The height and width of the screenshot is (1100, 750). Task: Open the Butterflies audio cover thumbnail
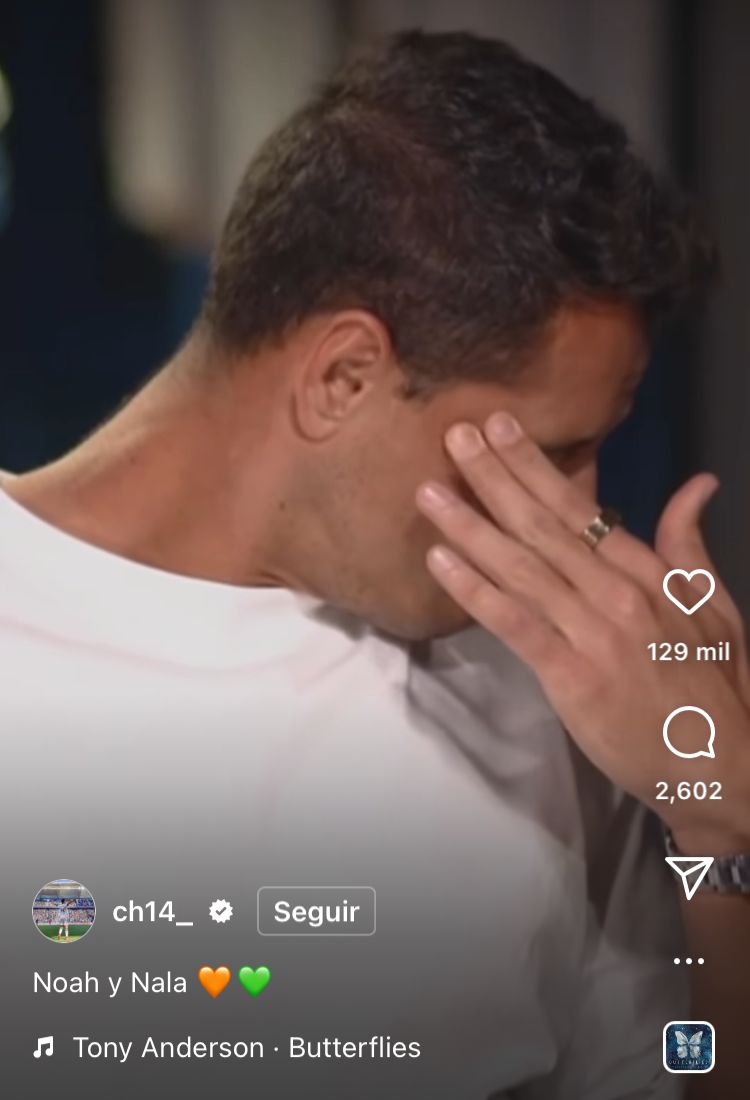[689, 1047]
